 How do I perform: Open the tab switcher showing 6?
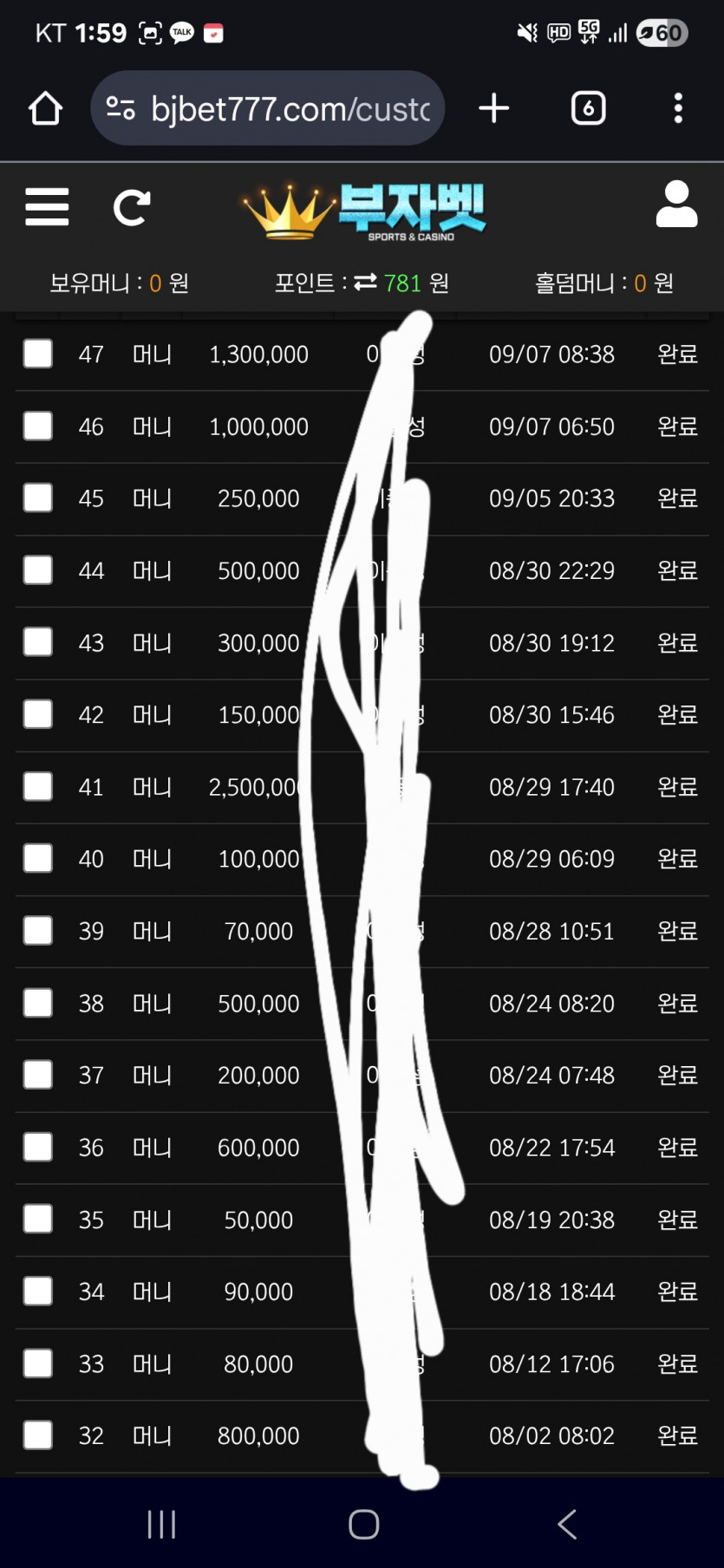[x=589, y=108]
